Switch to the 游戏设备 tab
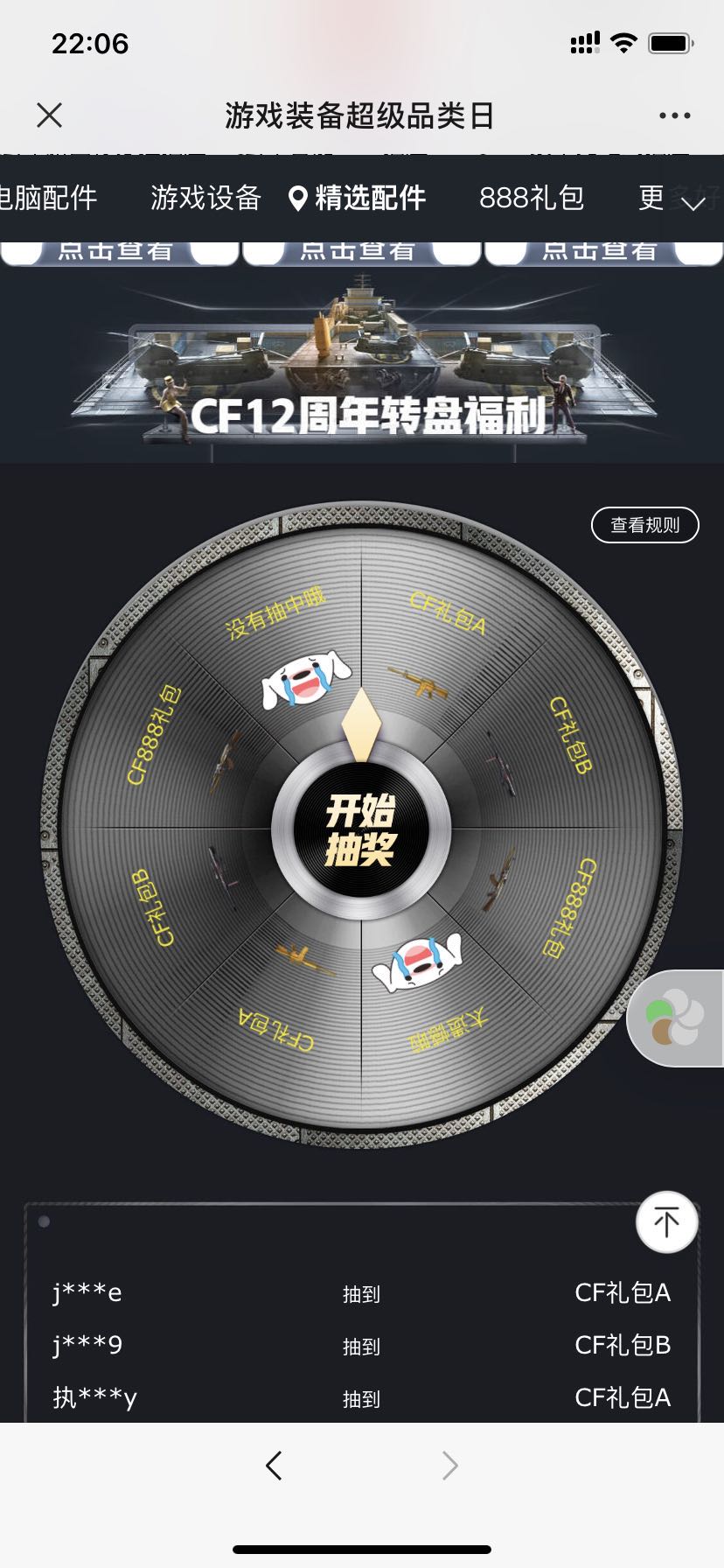 point(205,199)
